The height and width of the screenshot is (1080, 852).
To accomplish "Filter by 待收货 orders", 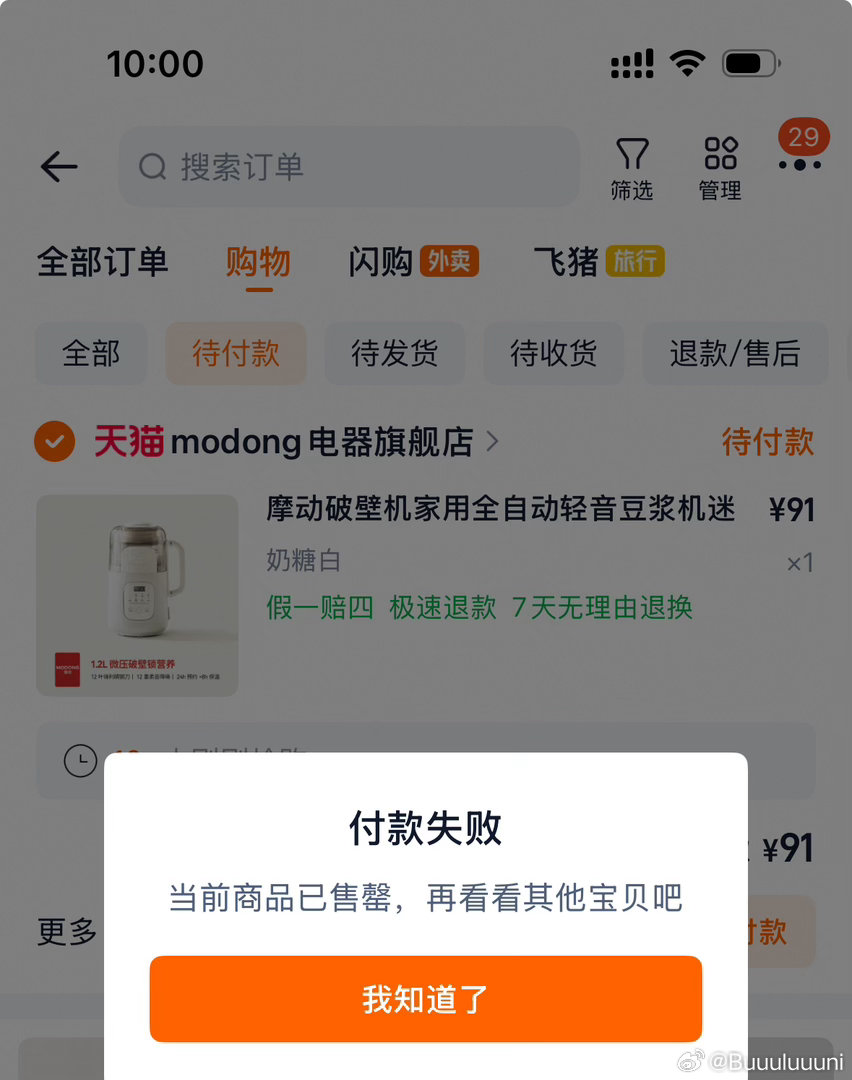I will click(x=553, y=353).
